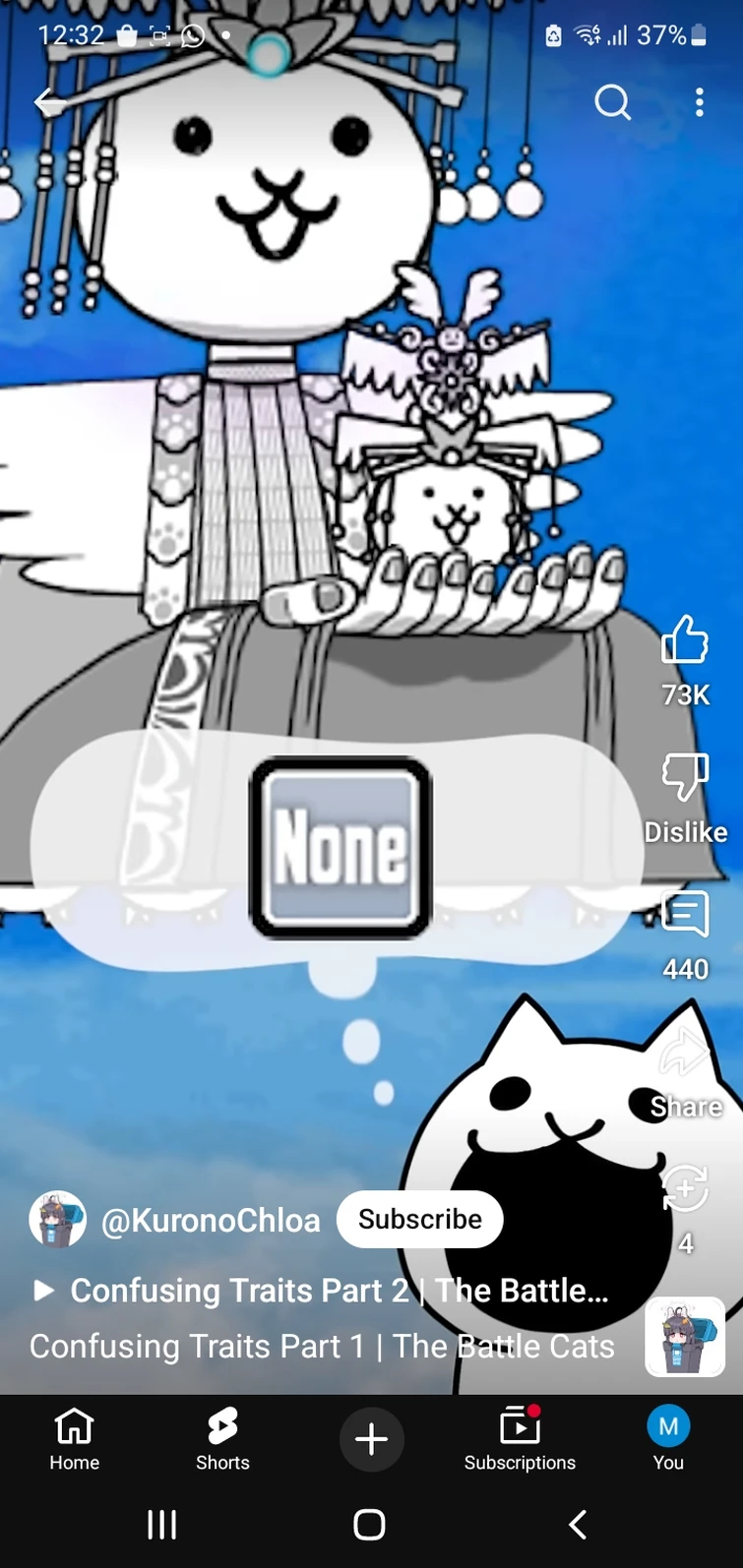This screenshot has height=1568, width=743.
Task: Open YouTube search
Action: (x=612, y=101)
